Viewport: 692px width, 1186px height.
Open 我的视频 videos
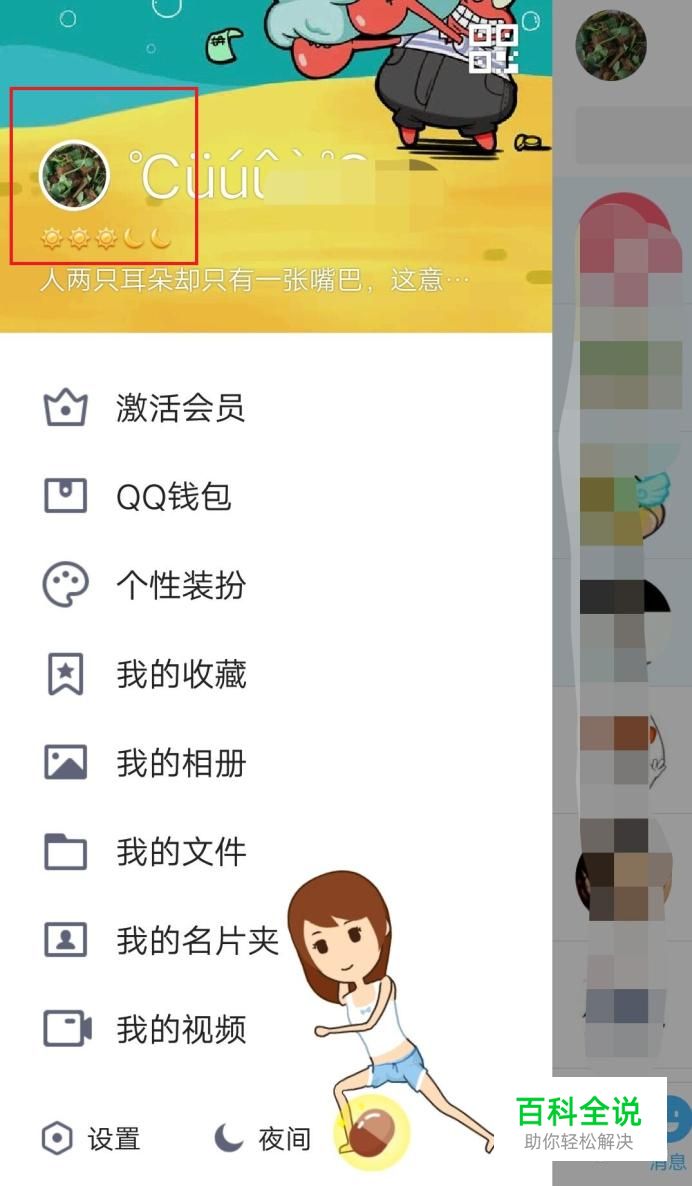[180, 1029]
